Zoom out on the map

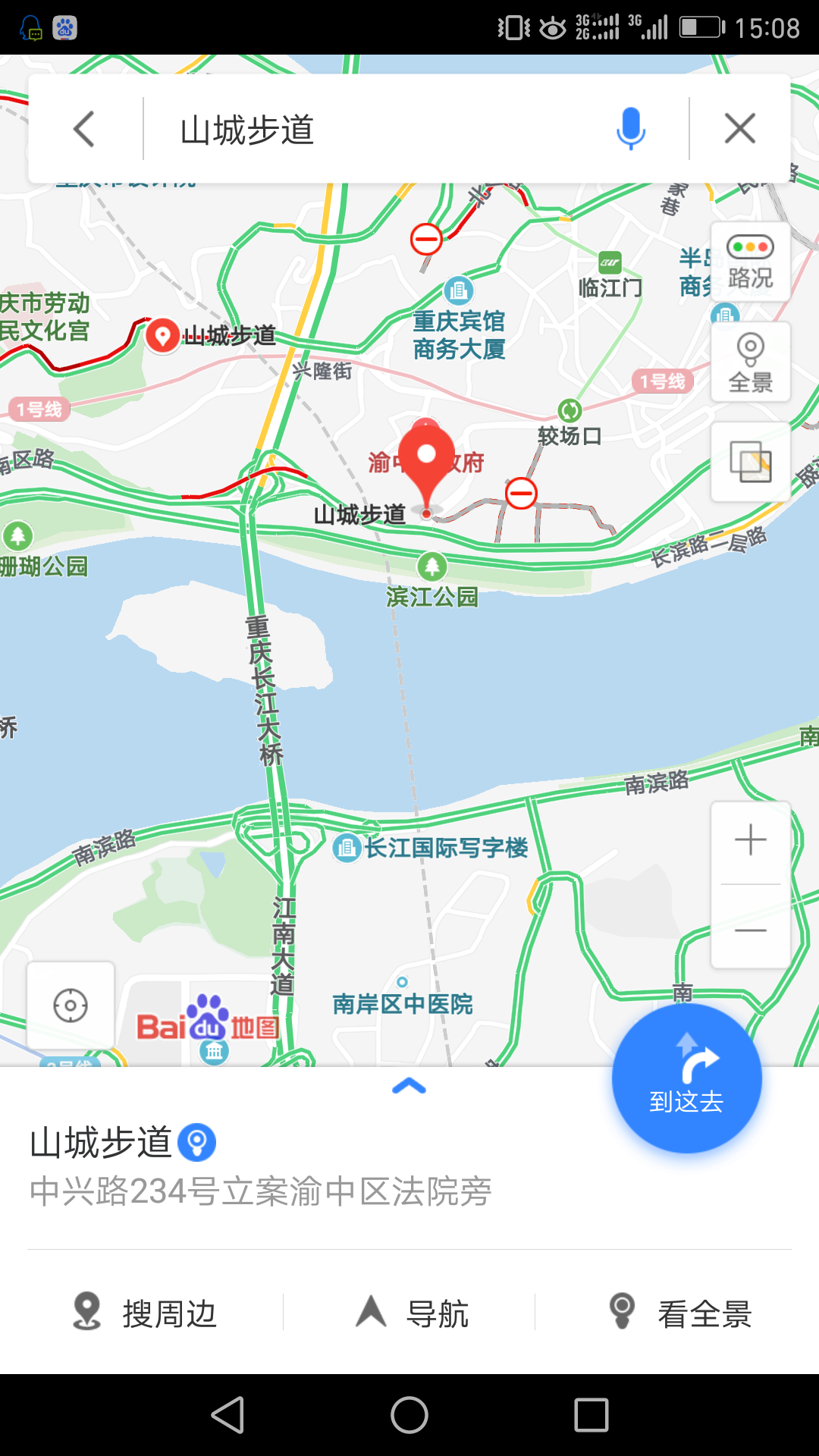[x=750, y=930]
